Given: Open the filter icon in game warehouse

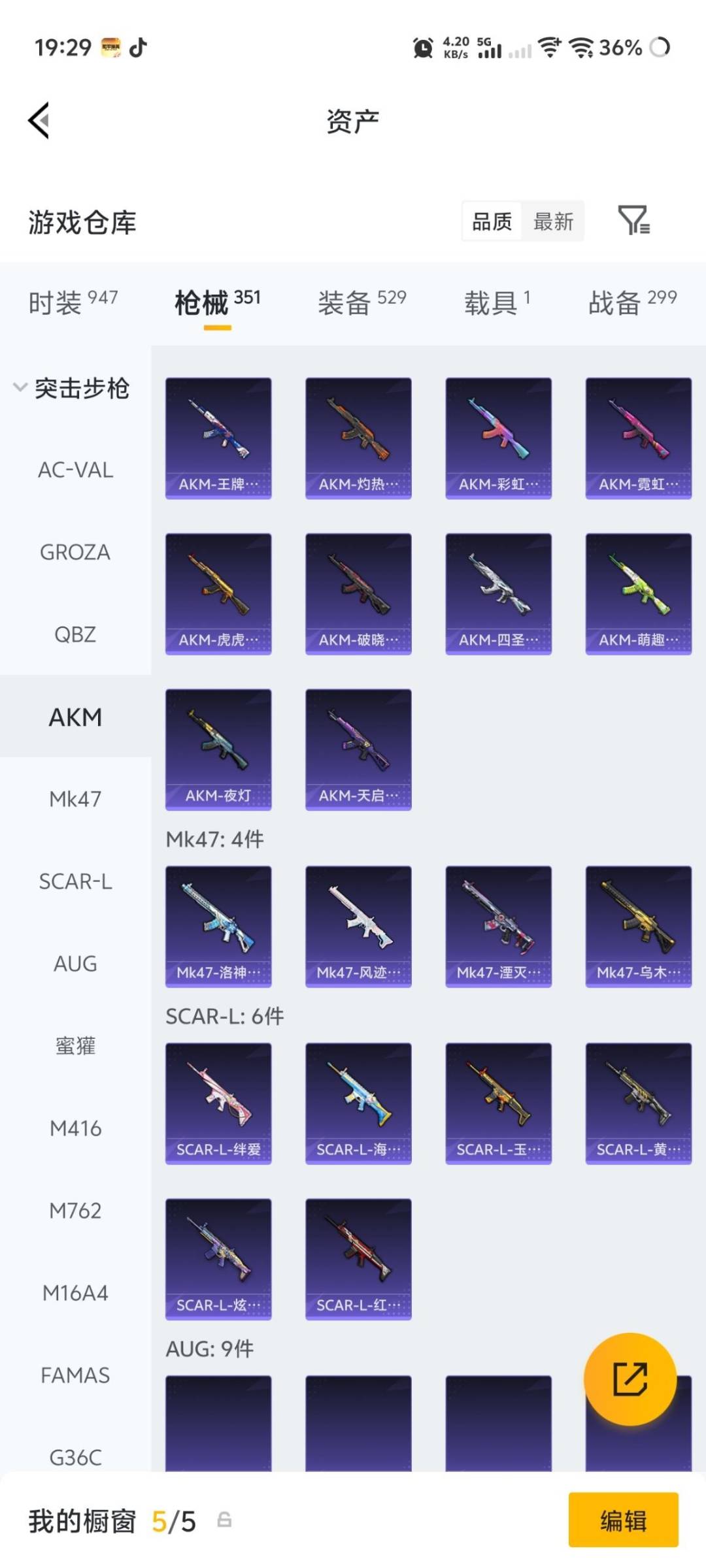Looking at the screenshot, I should 633,221.
